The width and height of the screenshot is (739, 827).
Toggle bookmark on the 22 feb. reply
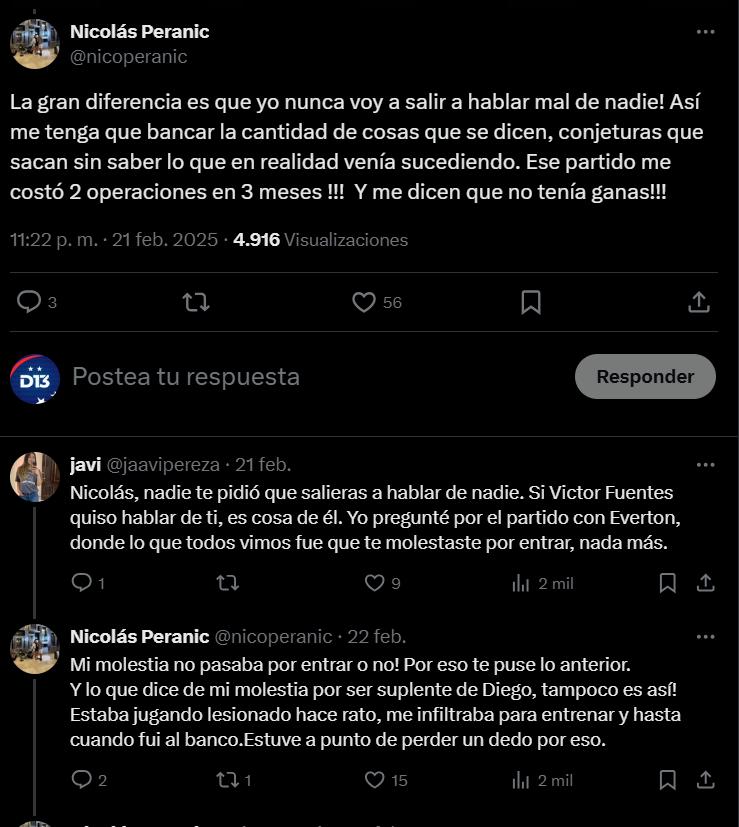[667, 780]
